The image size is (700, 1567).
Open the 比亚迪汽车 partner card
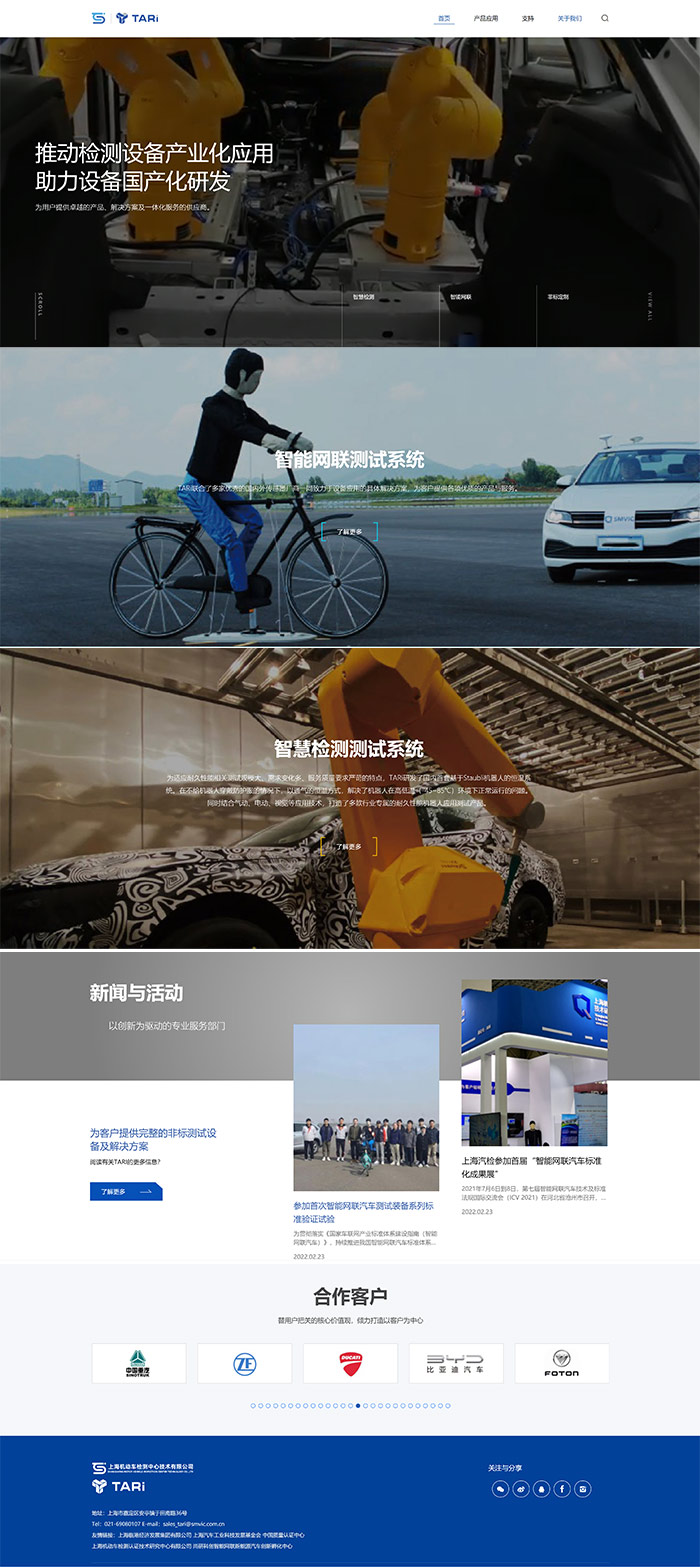(x=456, y=1363)
